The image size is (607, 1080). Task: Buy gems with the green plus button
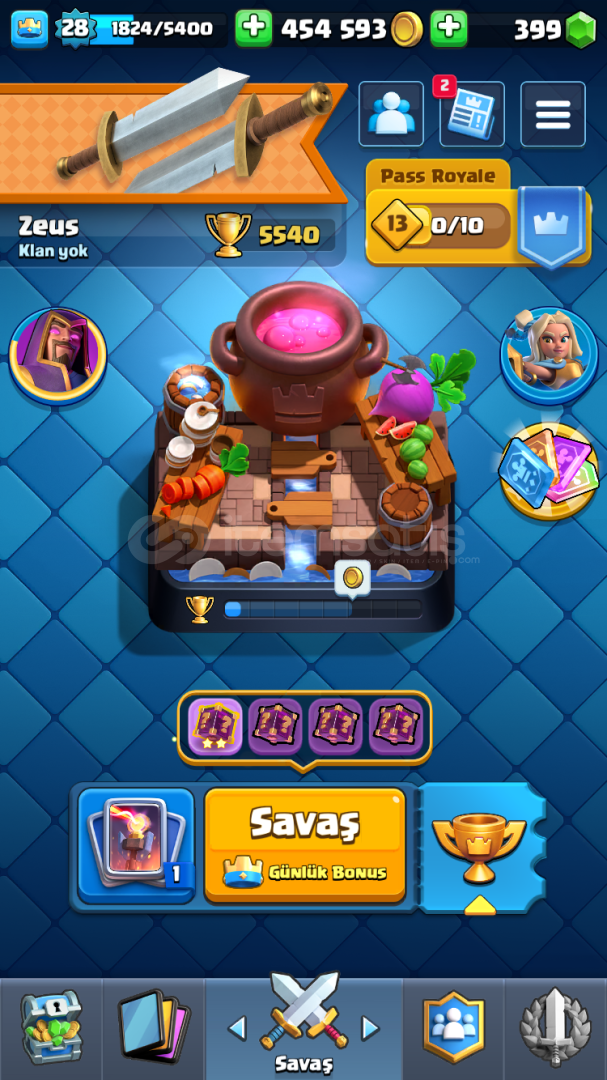point(449,28)
